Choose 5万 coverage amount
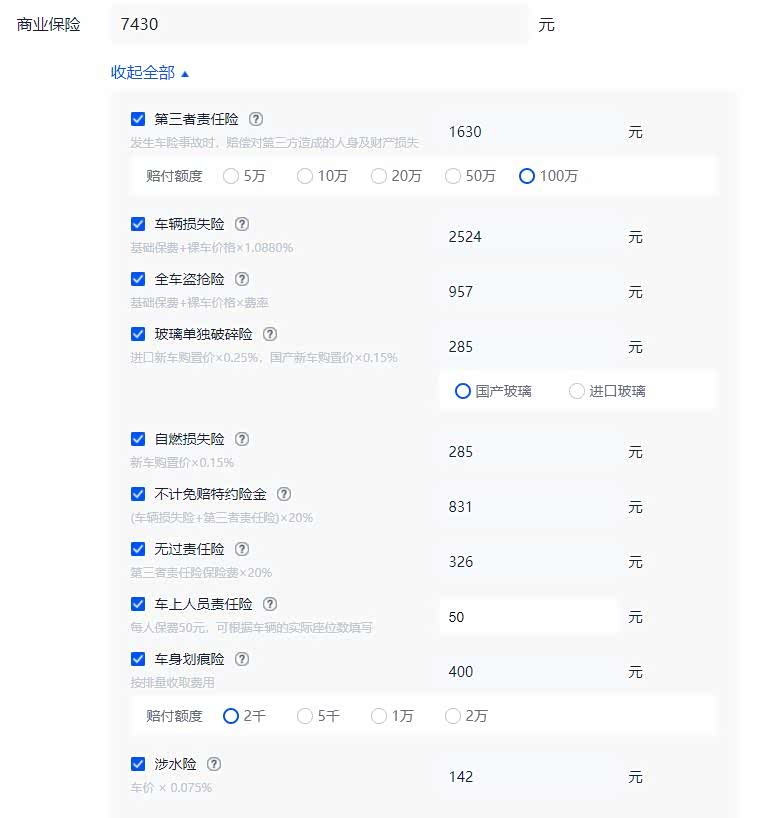Viewport: 775px width, 818px height. [231, 176]
